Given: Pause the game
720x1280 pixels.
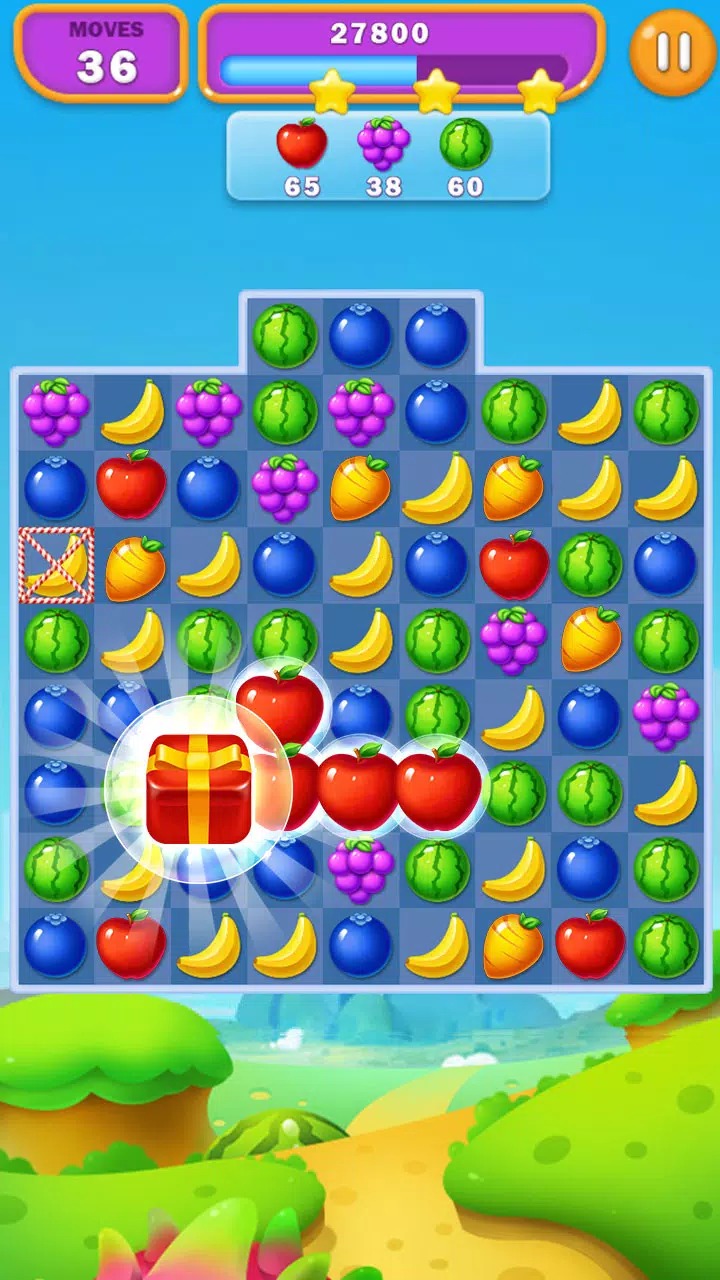Looking at the screenshot, I should click(x=672, y=52).
